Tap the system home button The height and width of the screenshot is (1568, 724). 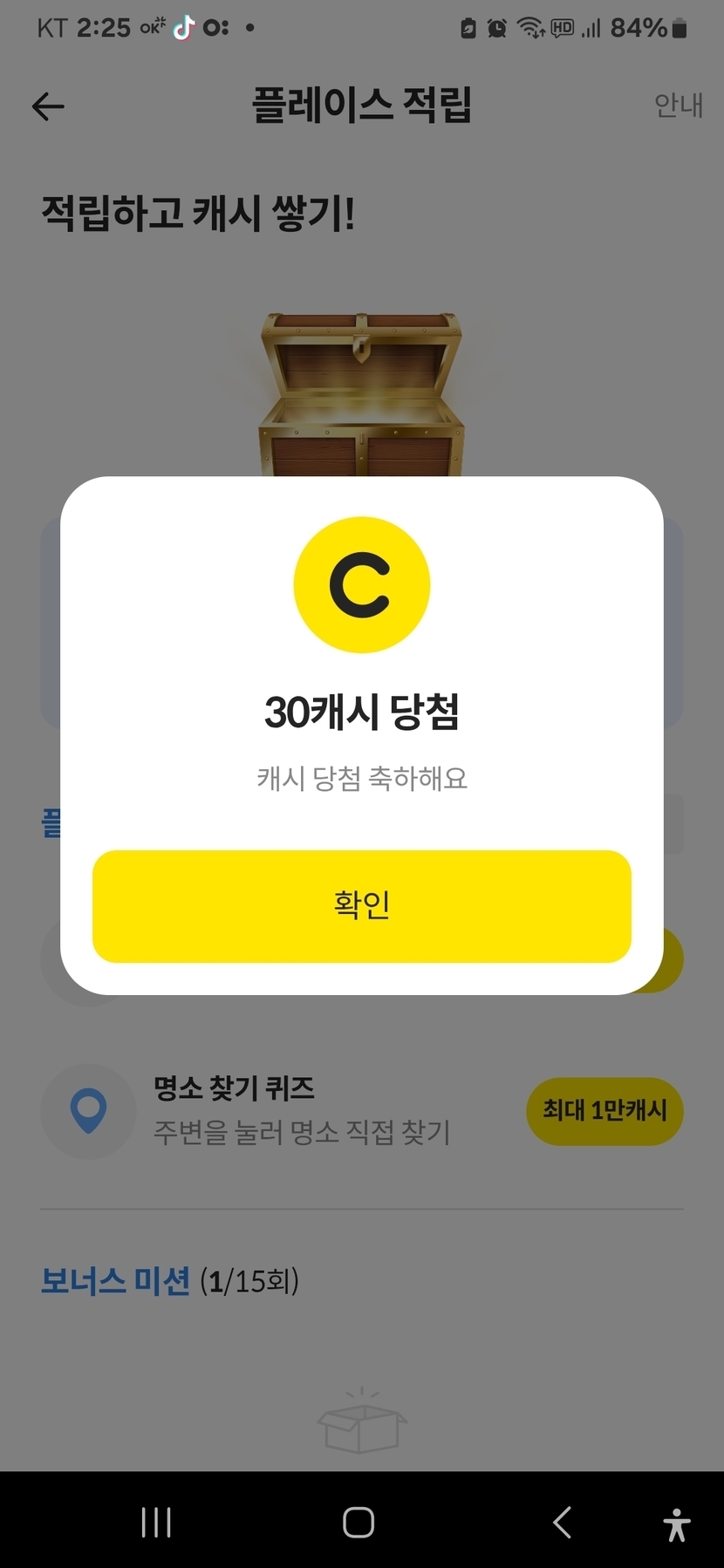359,1523
